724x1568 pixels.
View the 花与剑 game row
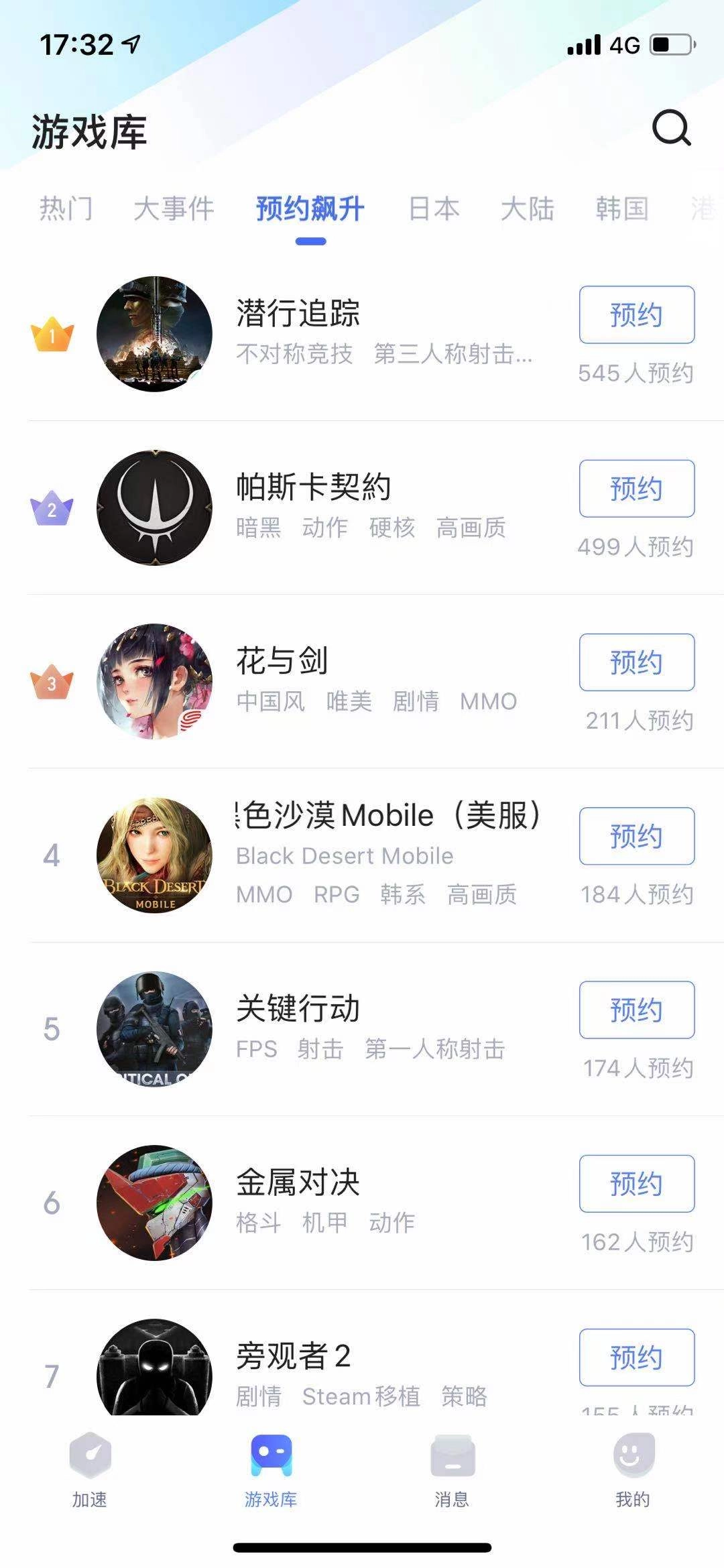click(x=282, y=661)
